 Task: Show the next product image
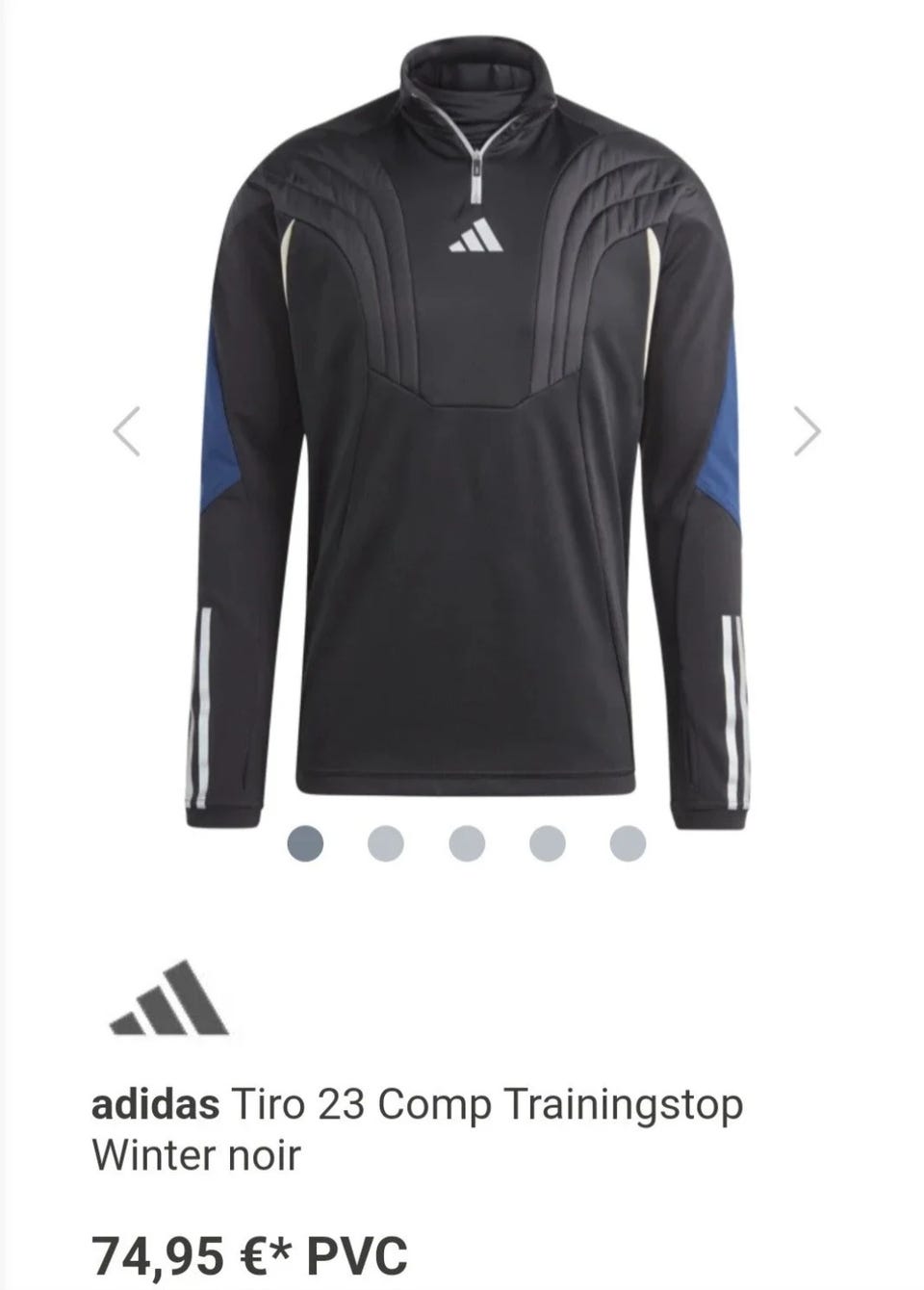coord(807,430)
